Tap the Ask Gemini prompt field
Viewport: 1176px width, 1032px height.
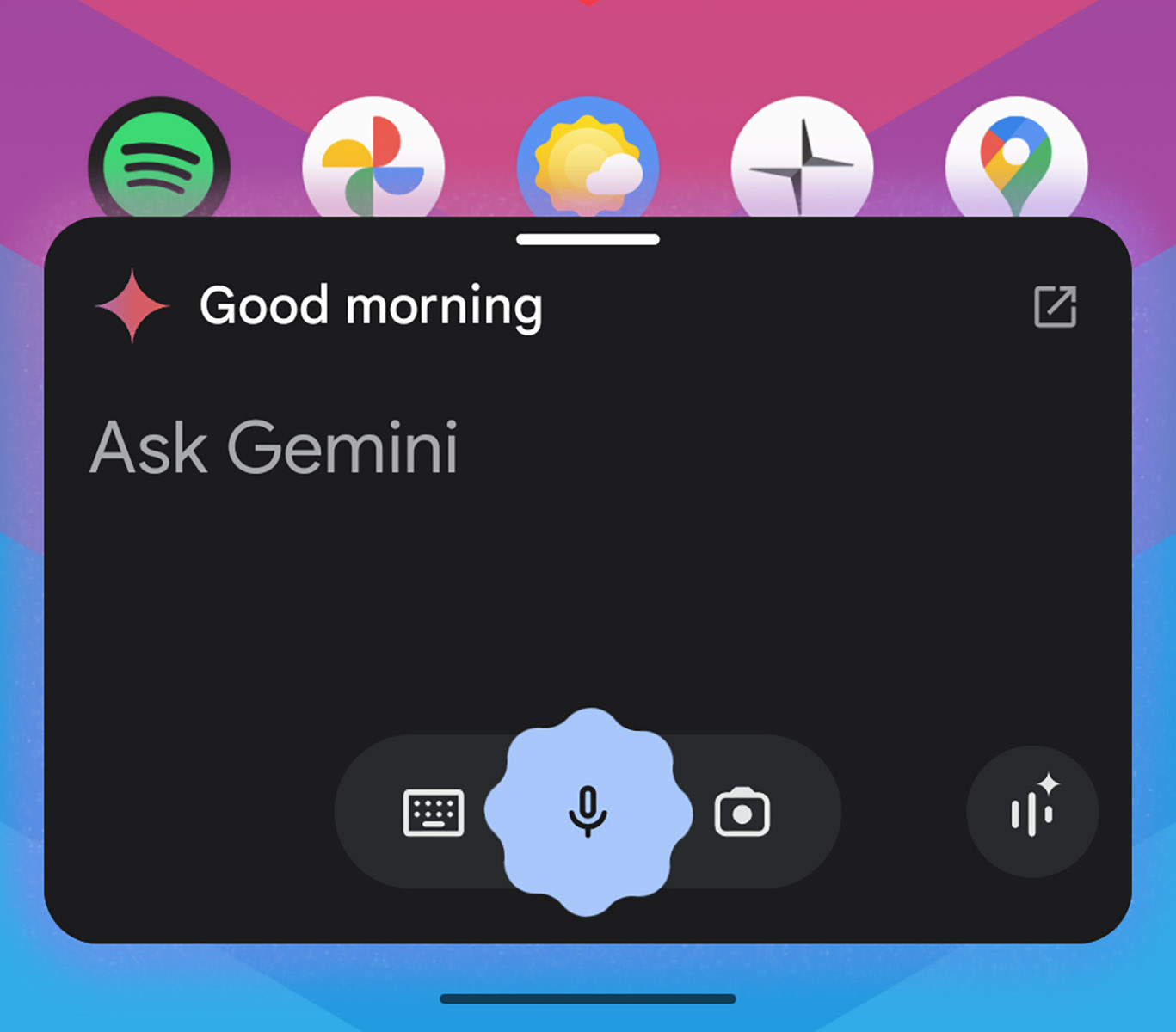pos(274,448)
